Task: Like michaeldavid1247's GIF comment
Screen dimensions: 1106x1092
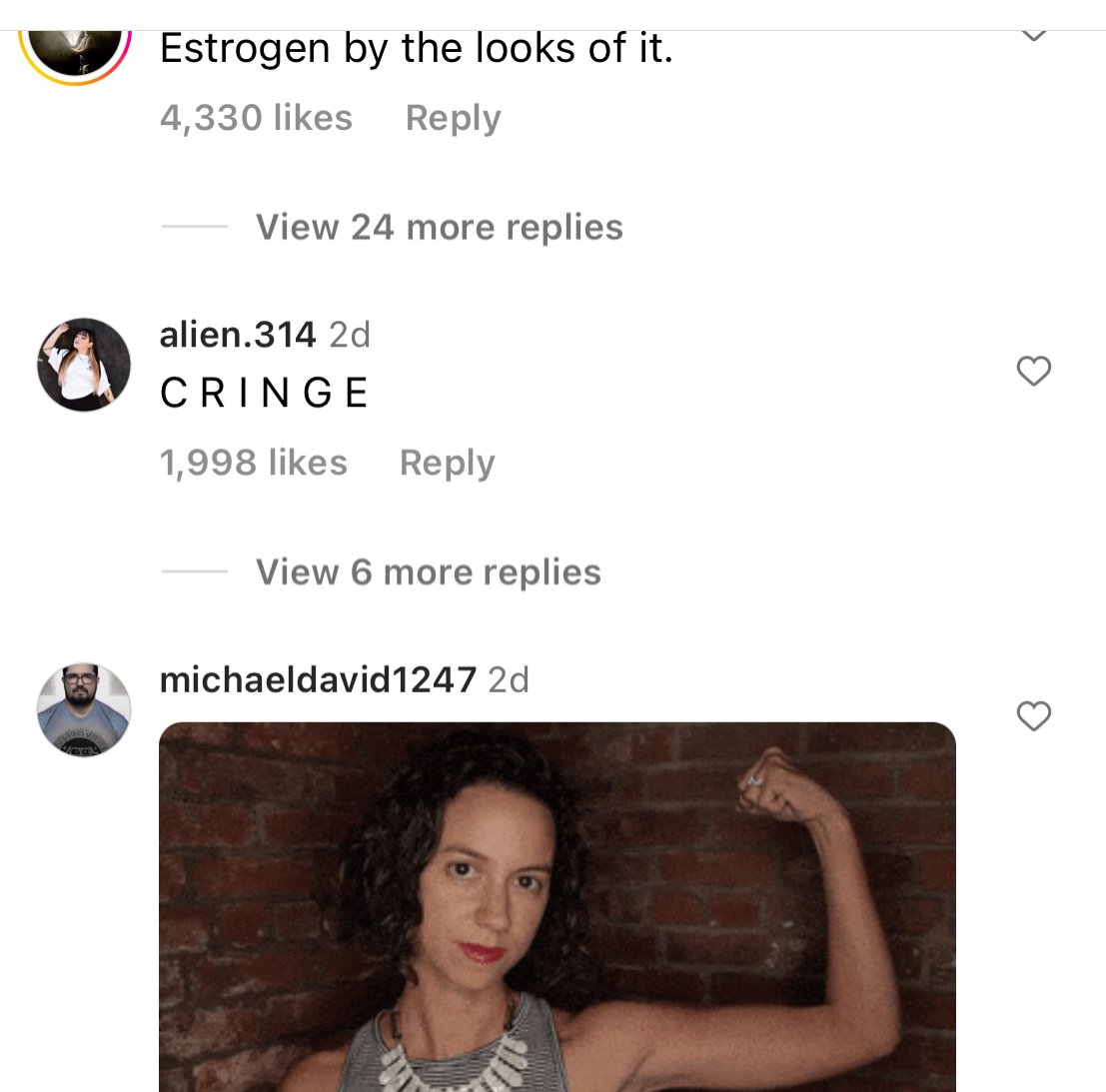Action: (x=1033, y=716)
